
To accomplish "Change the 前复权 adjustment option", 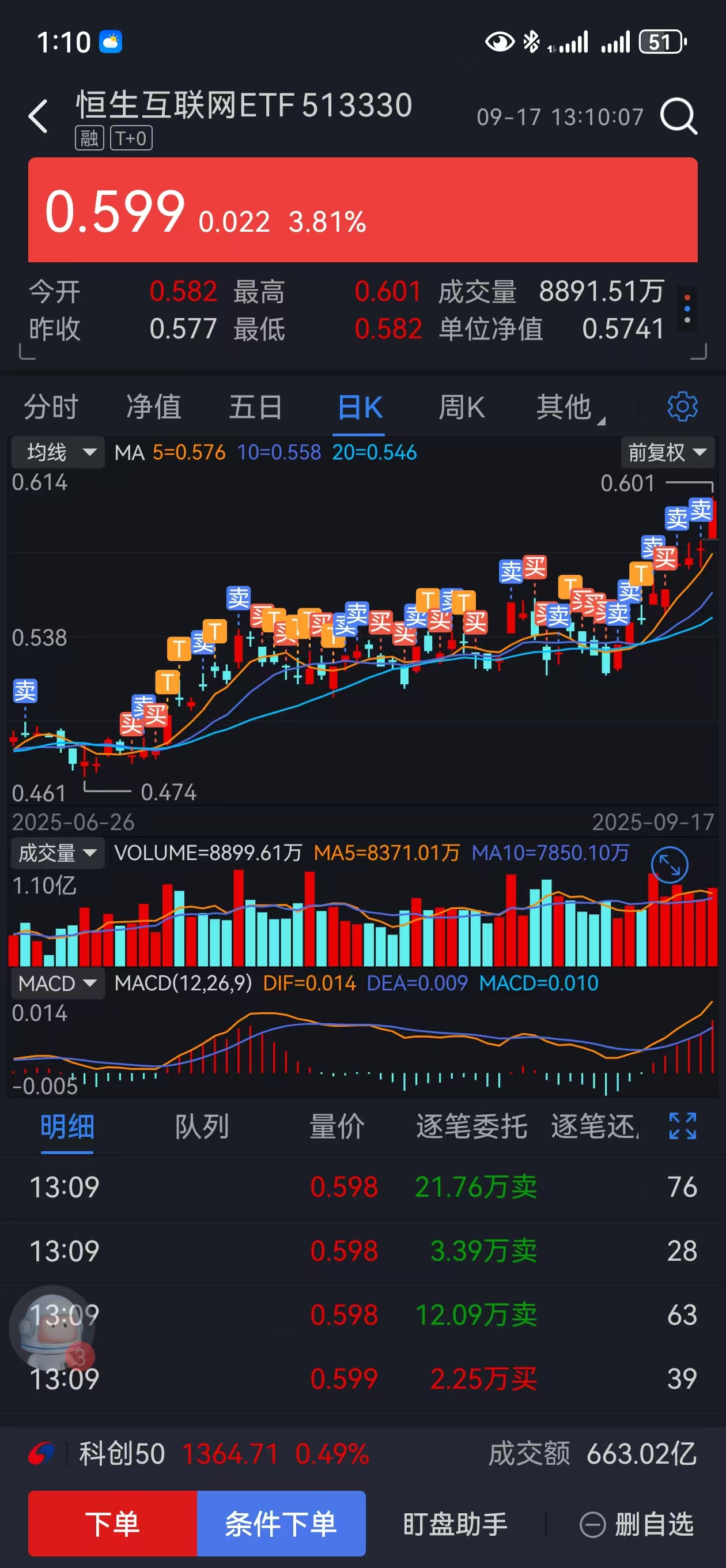I will (667, 453).
